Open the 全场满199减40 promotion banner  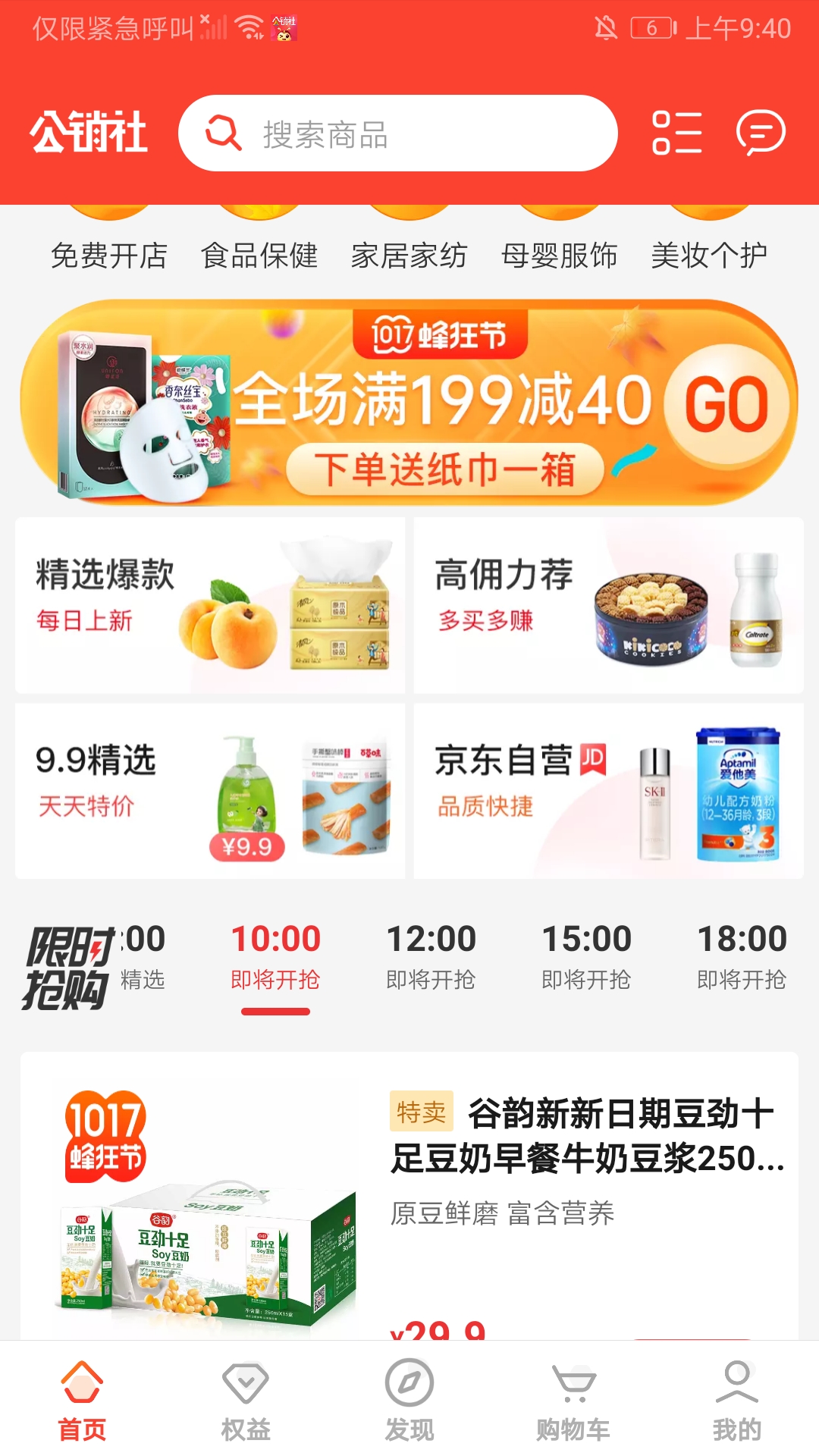click(x=409, y=402)
